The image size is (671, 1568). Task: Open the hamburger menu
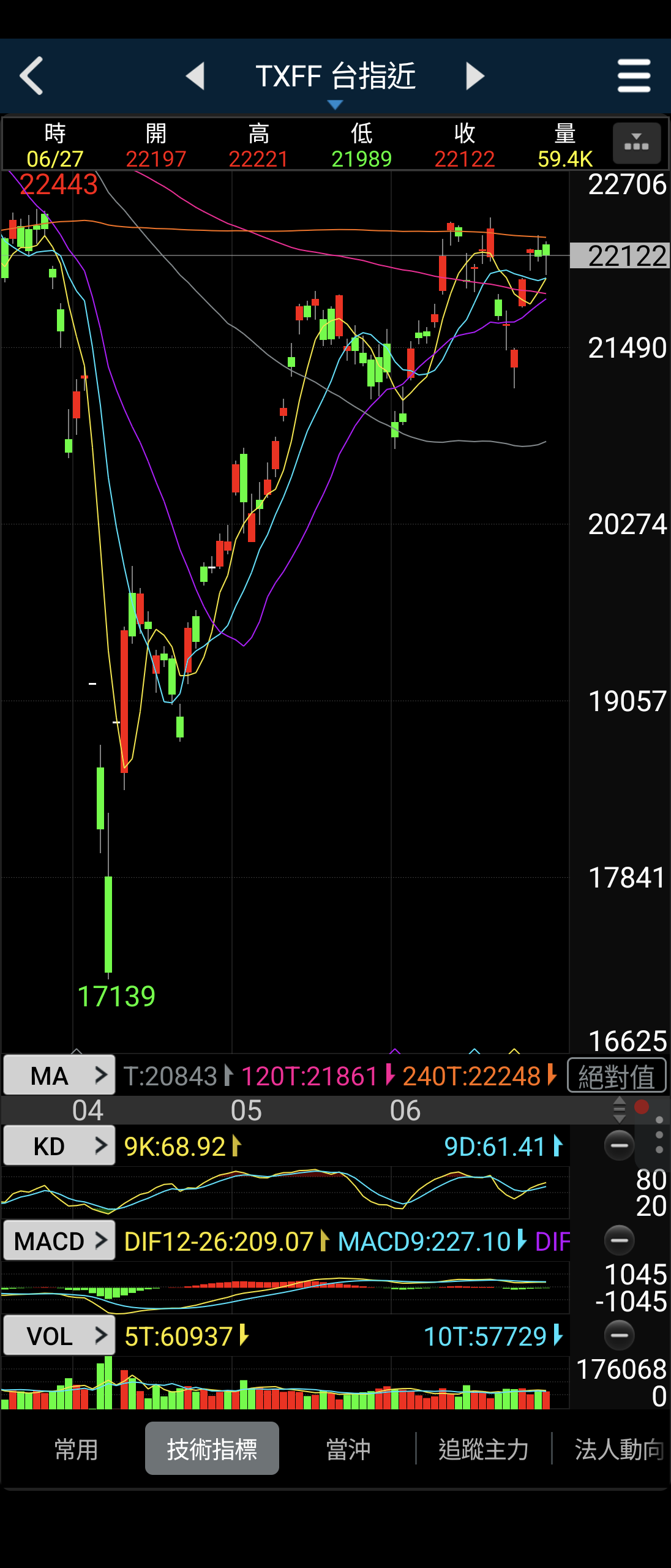coord(634,76)
